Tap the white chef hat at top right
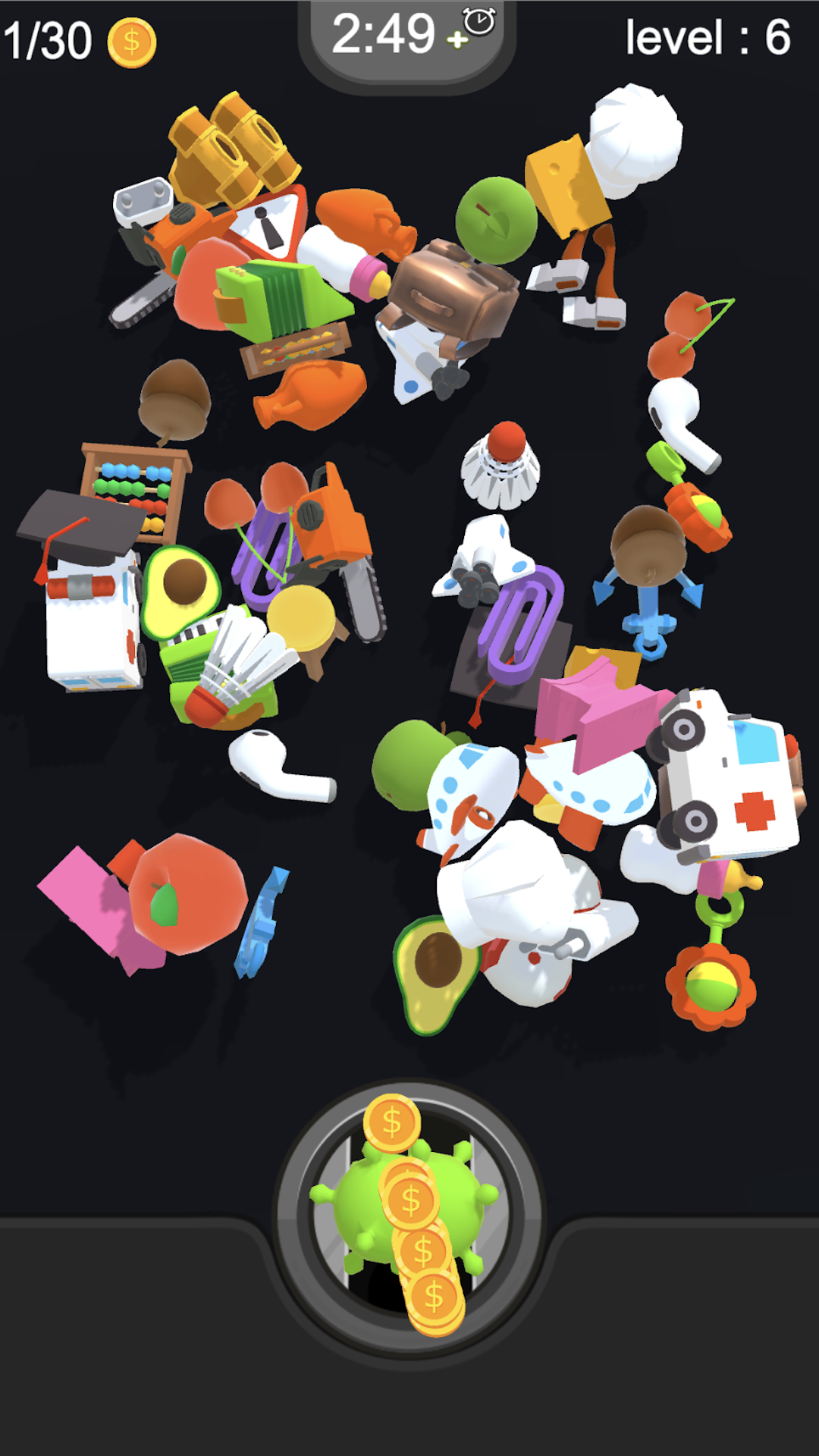 coord(637,144)
